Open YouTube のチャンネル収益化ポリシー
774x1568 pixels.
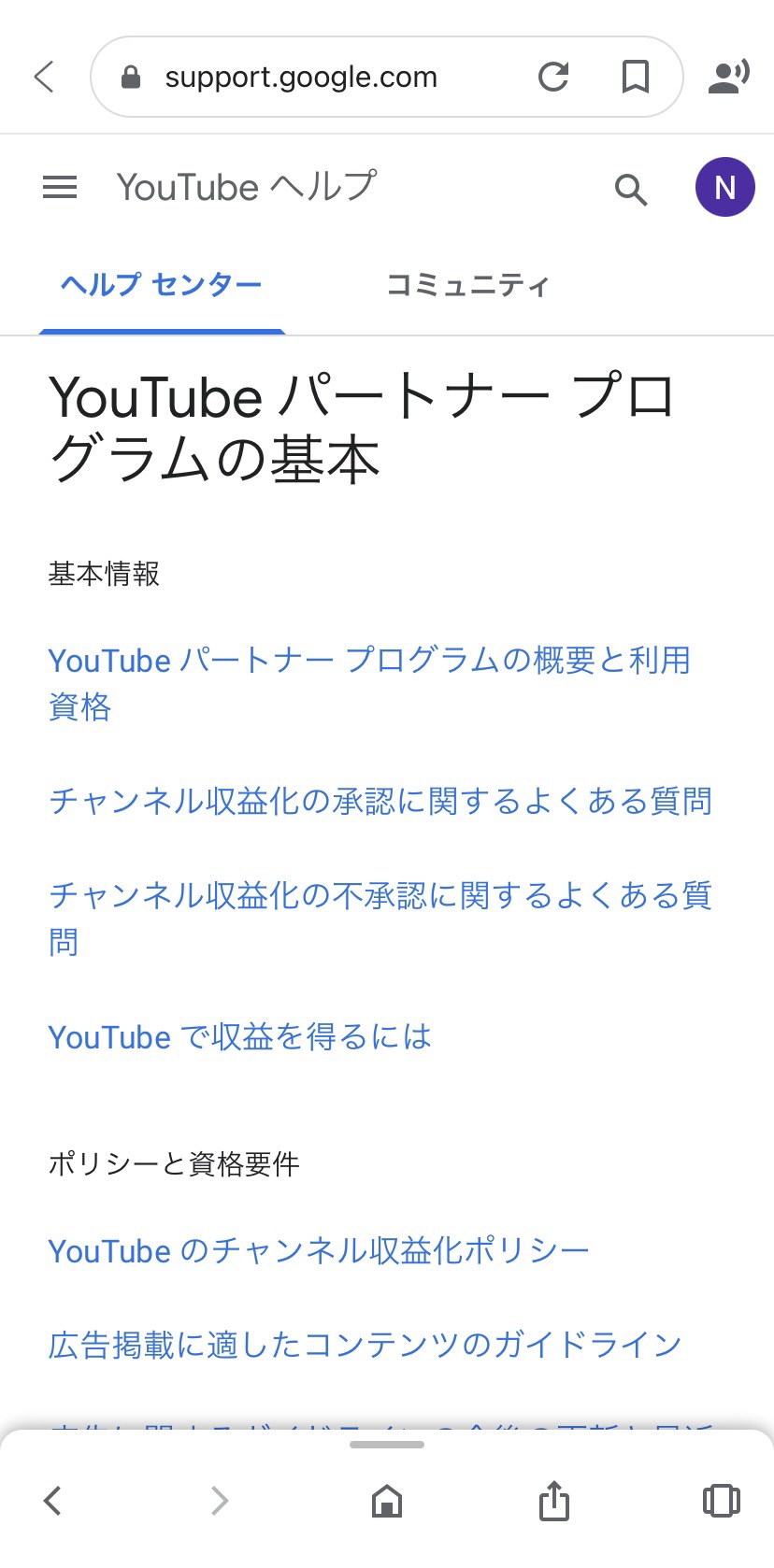(x=319, y=1250)
